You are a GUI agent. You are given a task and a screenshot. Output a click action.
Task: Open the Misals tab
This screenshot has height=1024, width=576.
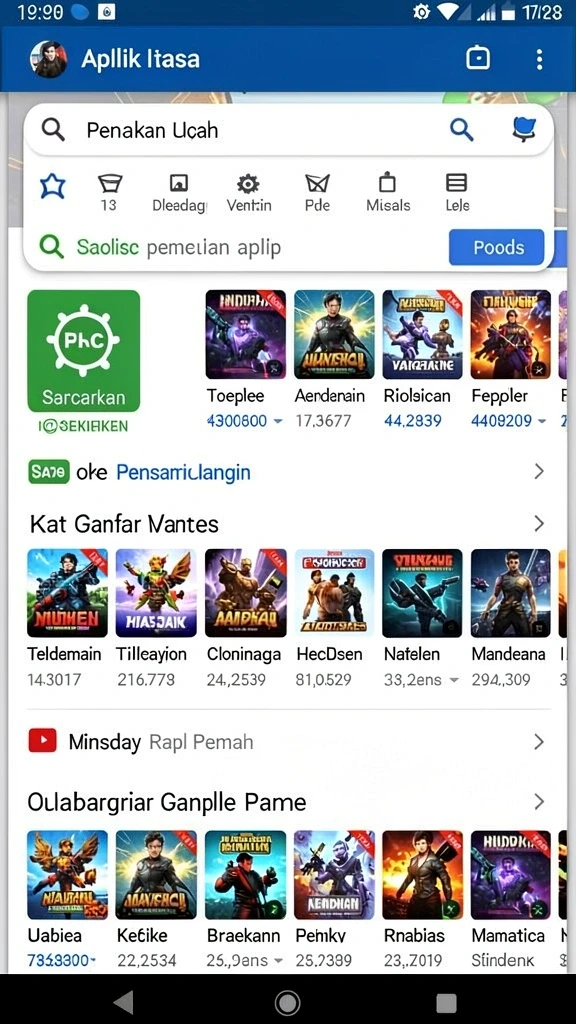click(x=388, y=193)
